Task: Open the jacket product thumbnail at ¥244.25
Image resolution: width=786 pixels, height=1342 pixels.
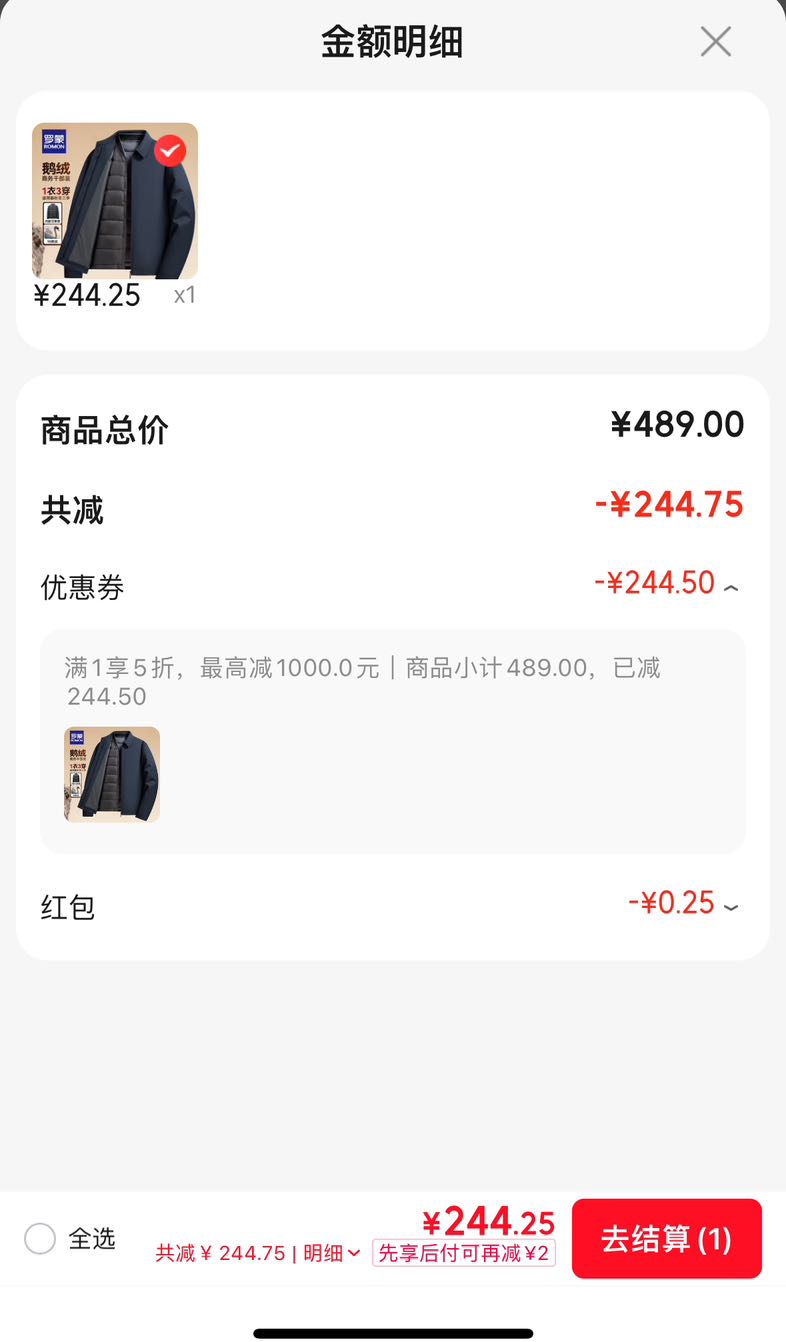Action: pos(115,201)
